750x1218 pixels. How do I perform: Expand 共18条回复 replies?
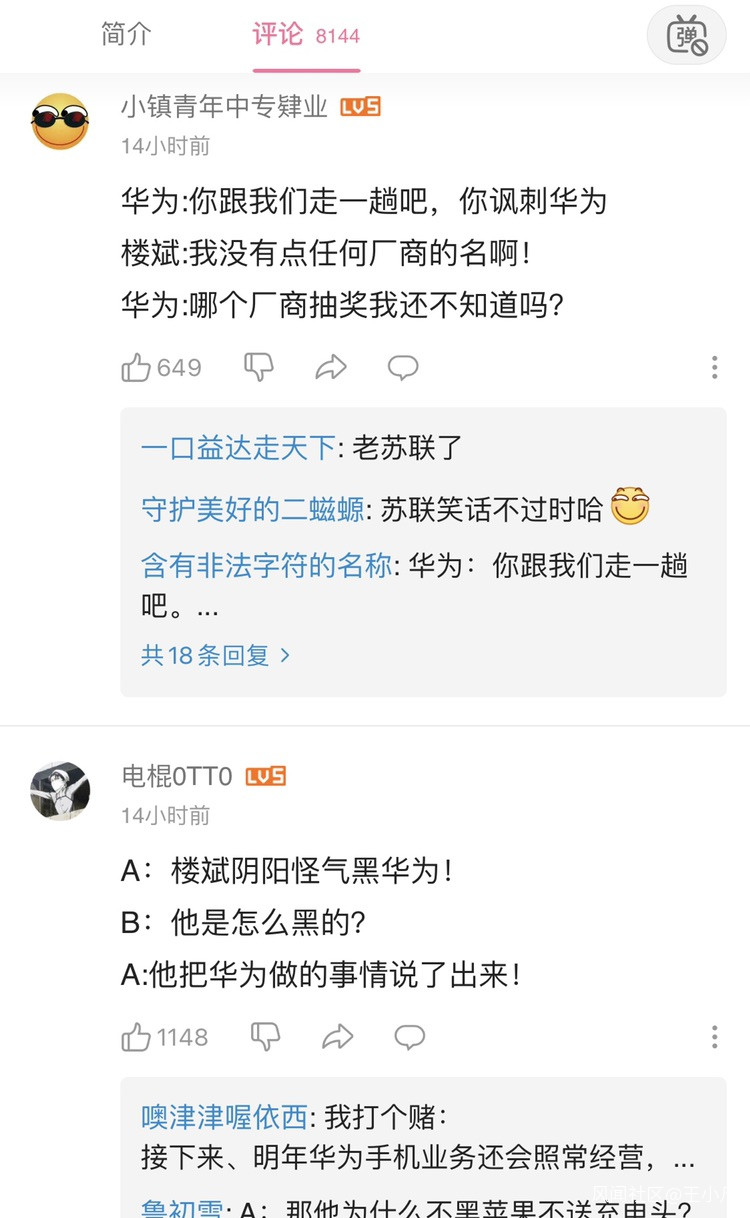[x=216, y=655]
